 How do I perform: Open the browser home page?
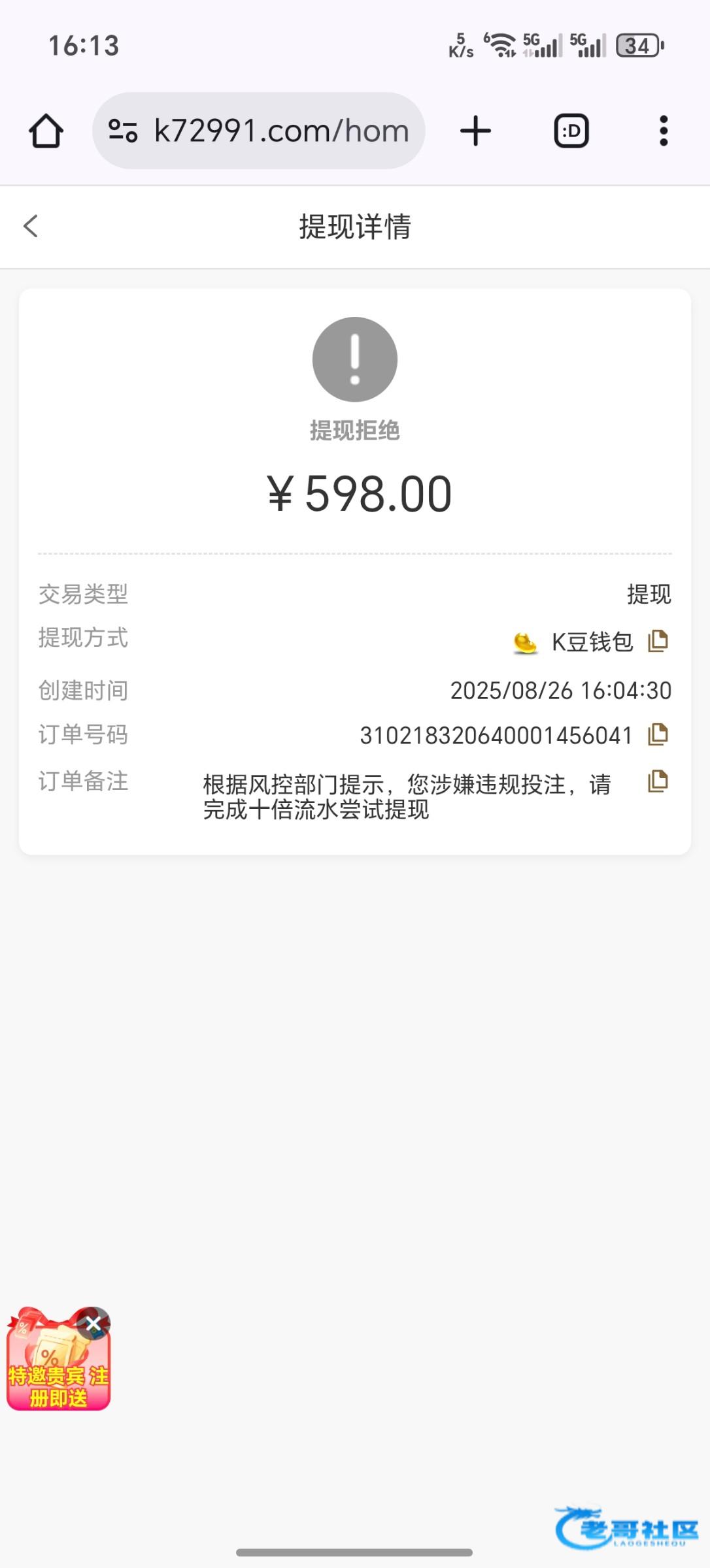pyautogui.click(x=46, y=131)
